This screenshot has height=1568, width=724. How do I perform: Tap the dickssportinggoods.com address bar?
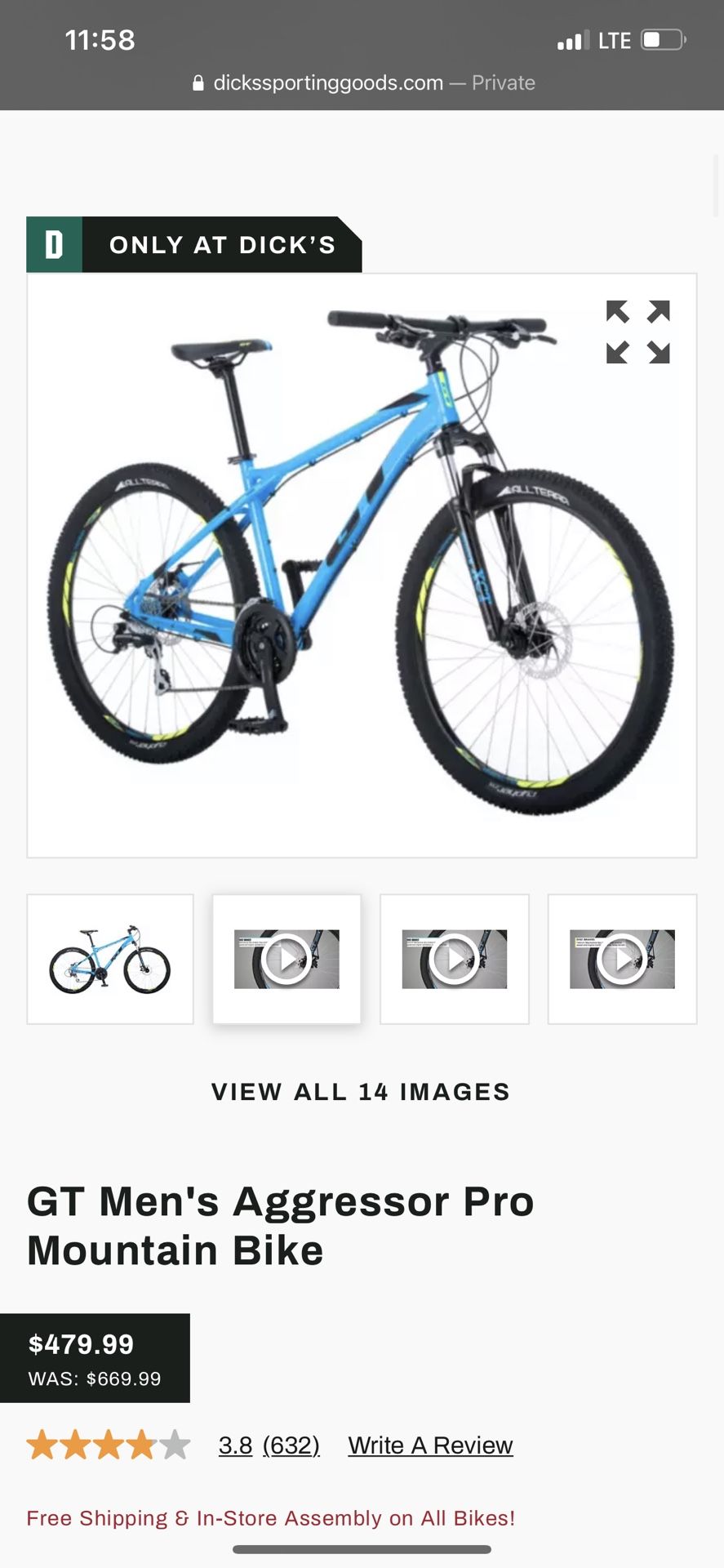tap(362, 82)
